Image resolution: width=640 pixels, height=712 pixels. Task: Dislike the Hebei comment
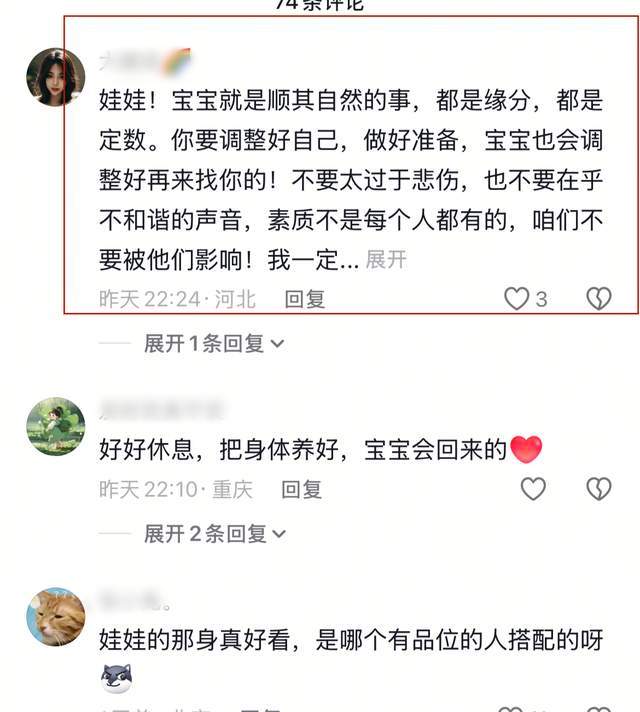(598, 298)
